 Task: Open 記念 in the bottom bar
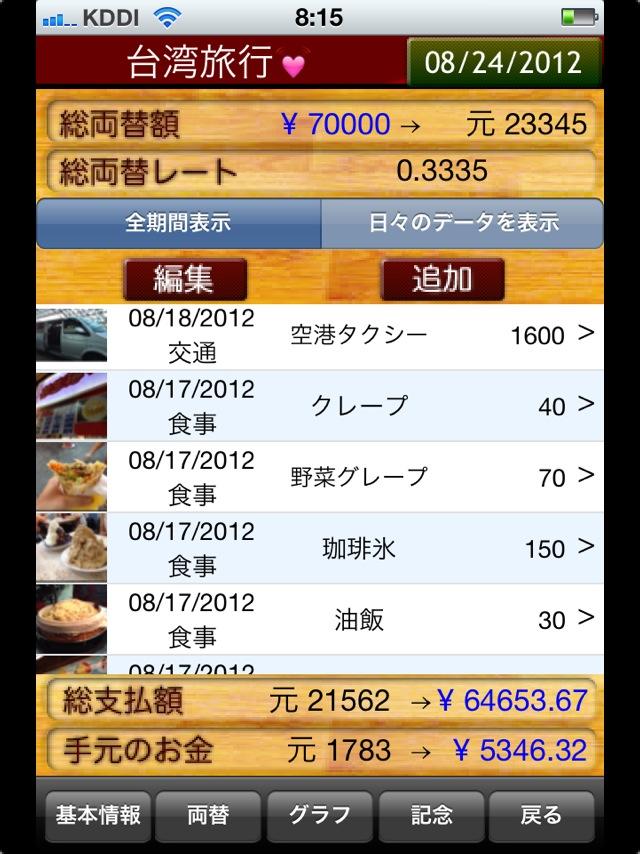pos(431,816)
